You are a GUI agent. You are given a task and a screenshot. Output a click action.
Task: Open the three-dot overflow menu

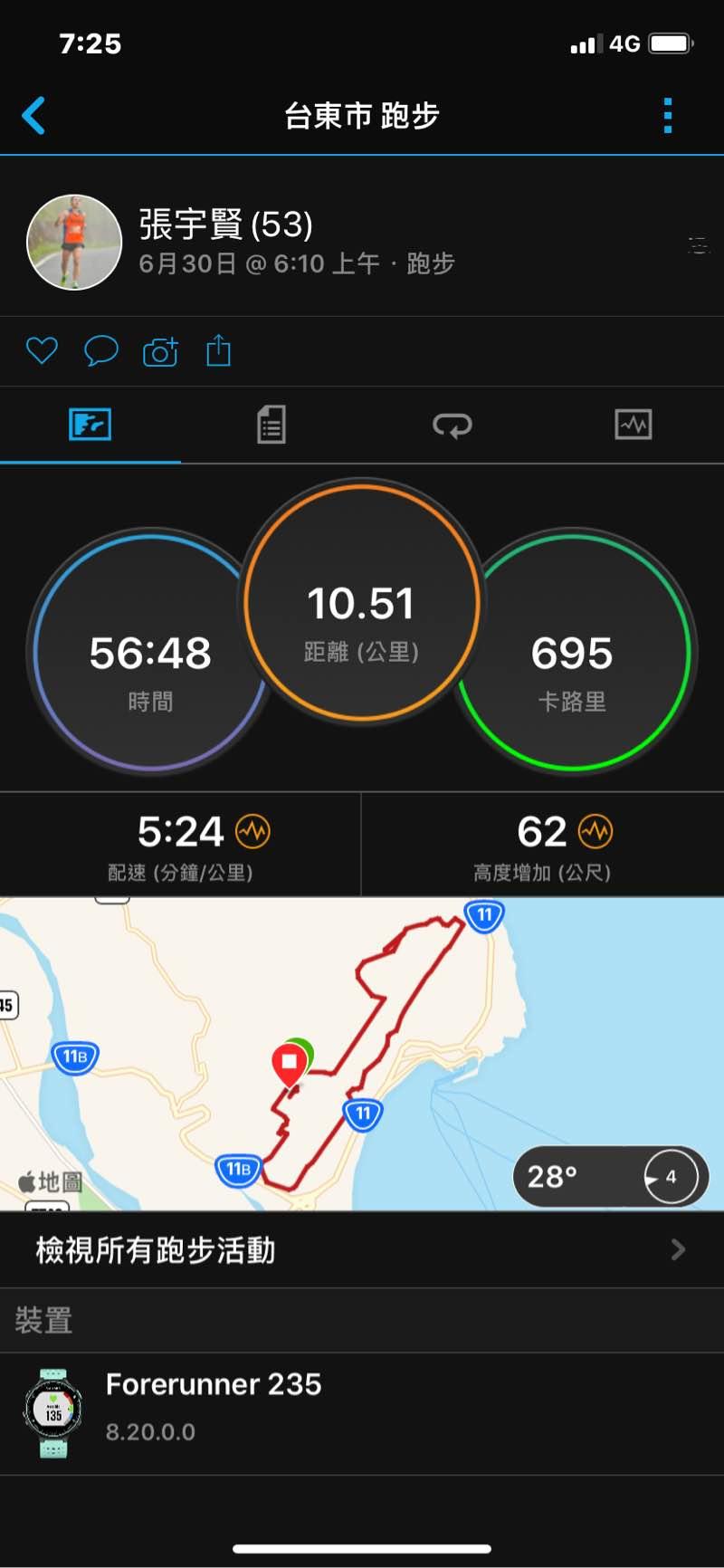[668, 116]
